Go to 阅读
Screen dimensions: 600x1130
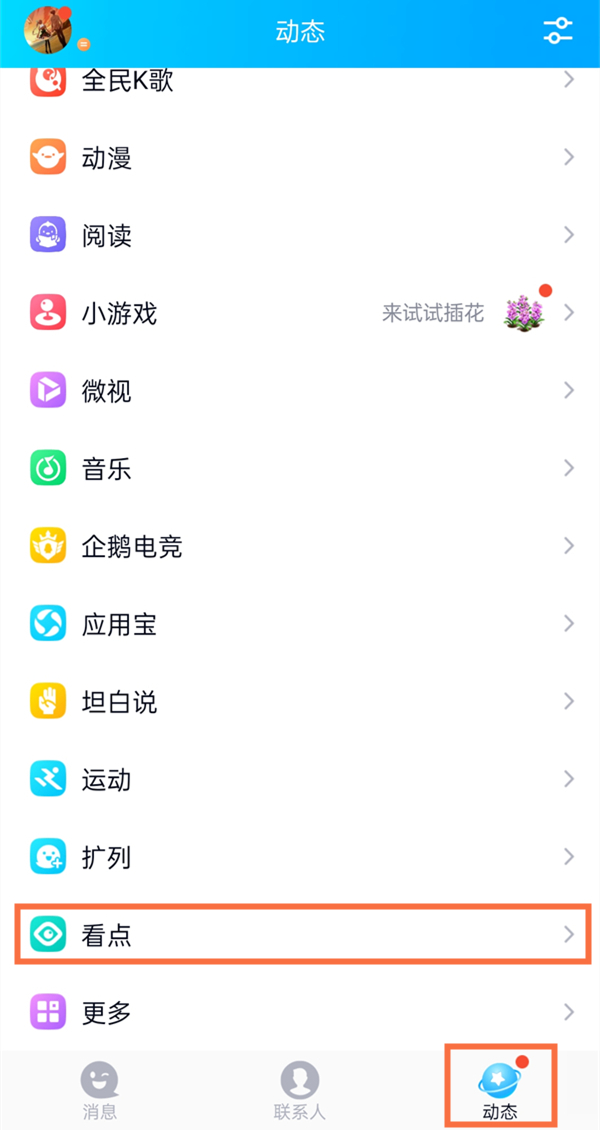click(x=300, y=235)
